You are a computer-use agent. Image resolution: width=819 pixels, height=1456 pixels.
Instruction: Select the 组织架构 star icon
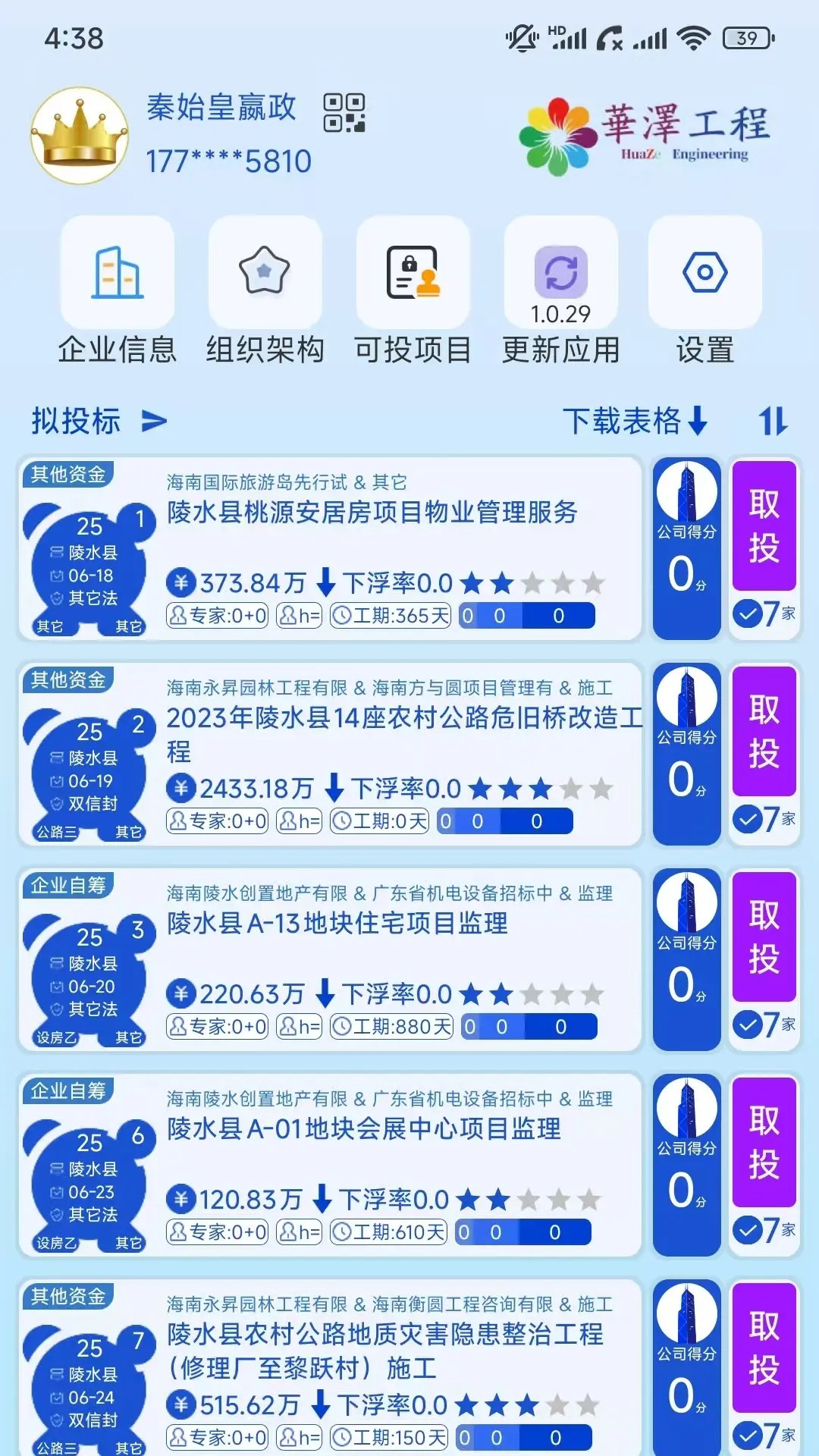tap(264, 271)
